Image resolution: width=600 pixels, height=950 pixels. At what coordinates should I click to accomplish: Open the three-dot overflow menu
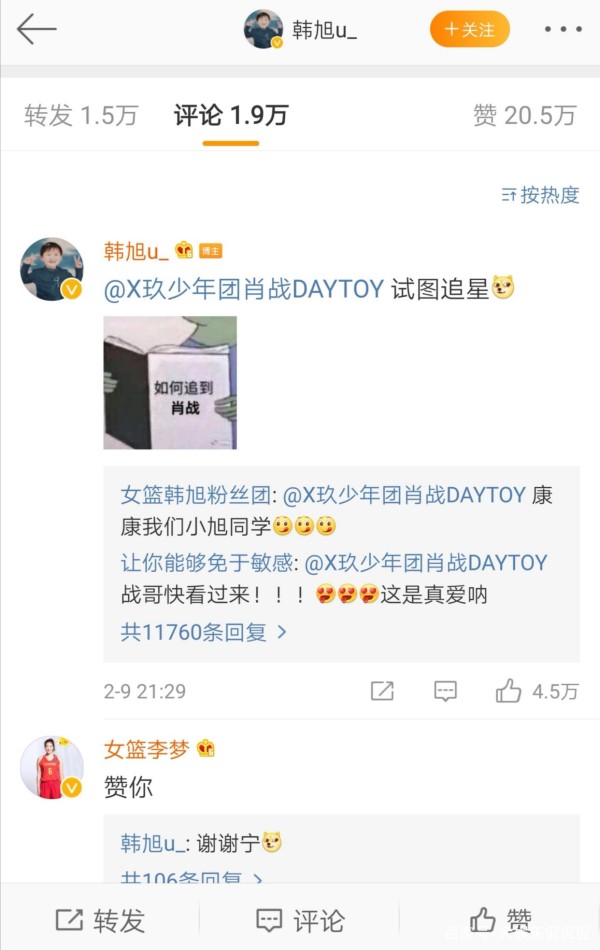[562, 30]
